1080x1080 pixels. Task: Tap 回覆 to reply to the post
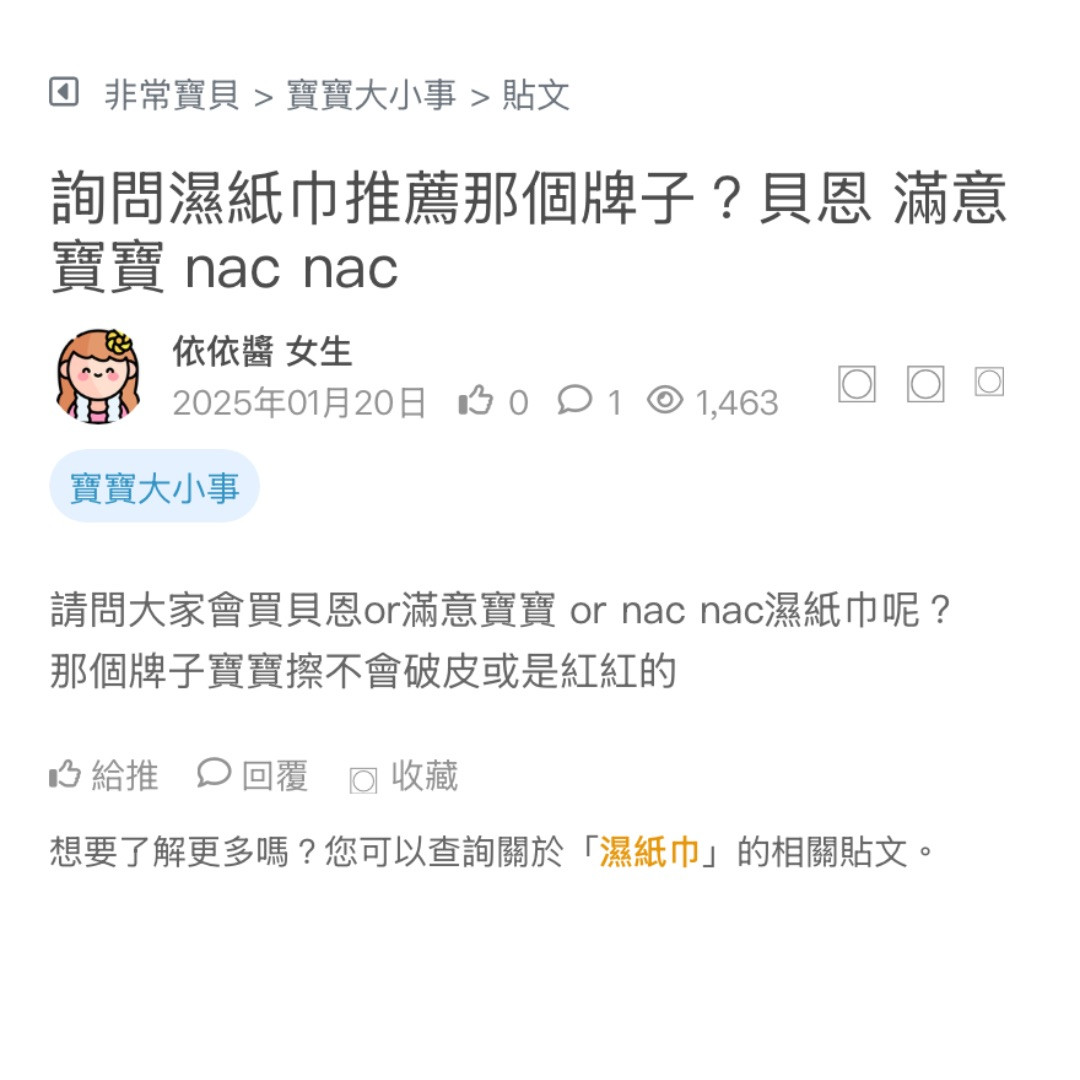tap(254, 776)
